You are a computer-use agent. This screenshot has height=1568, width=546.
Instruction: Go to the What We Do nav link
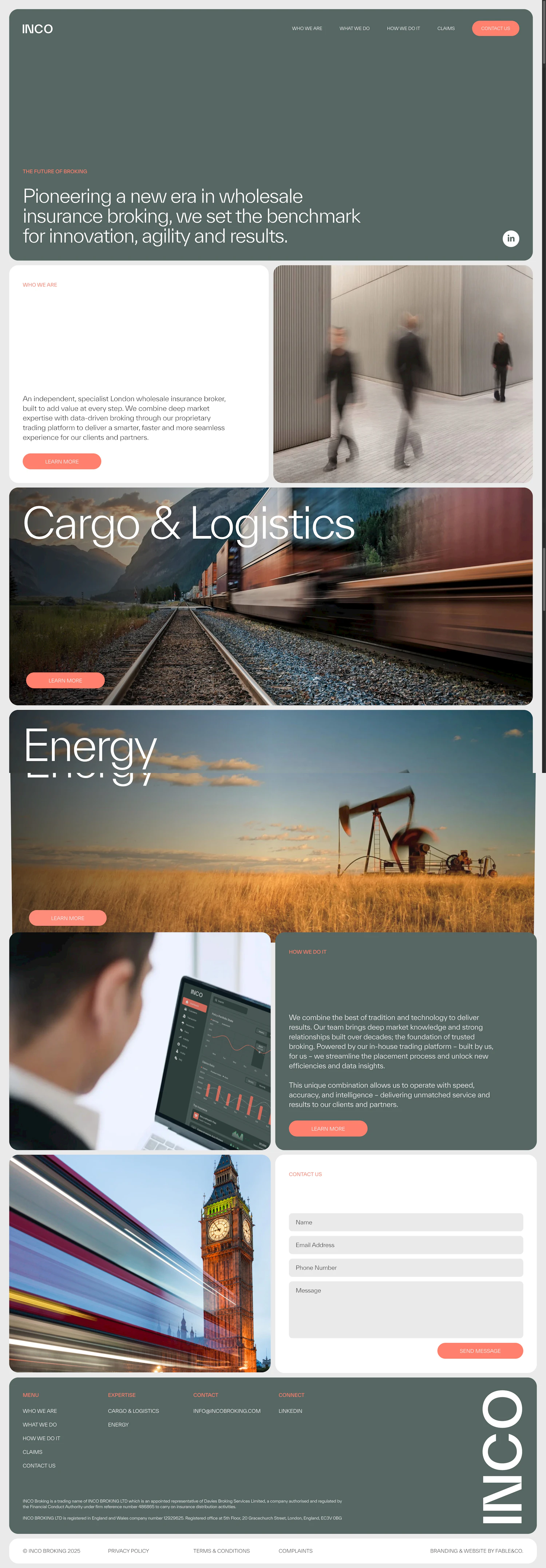(354, 29)
